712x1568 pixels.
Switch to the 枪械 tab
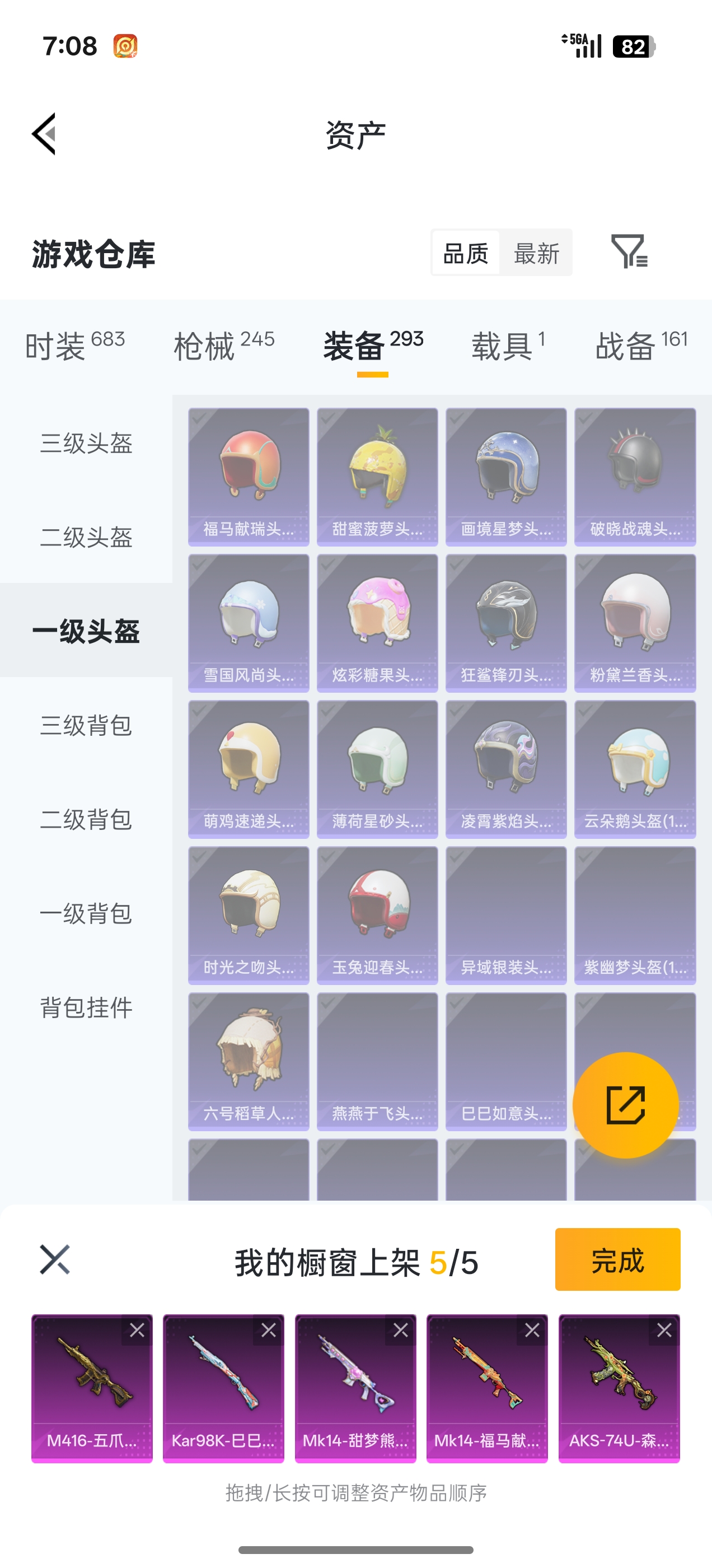pos(223,346)
